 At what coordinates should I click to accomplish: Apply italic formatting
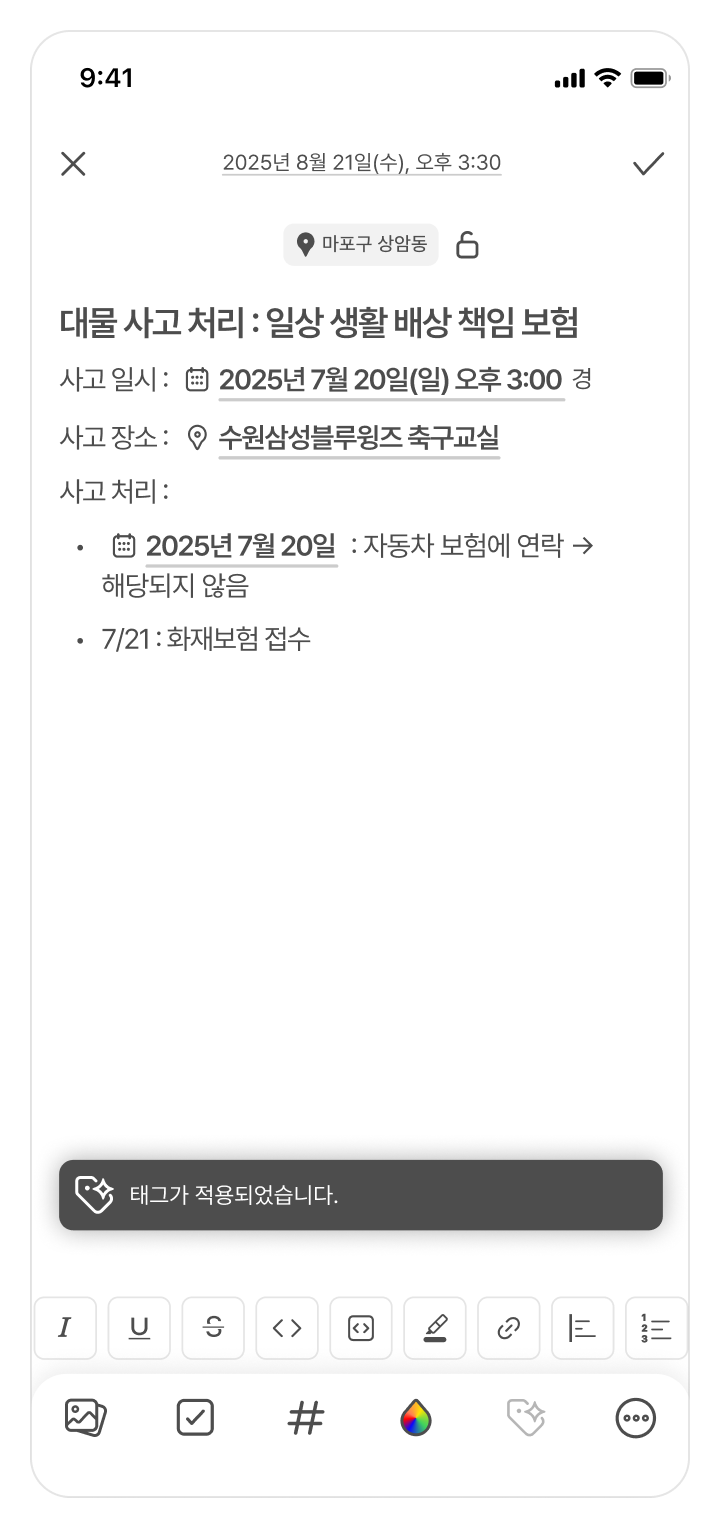click(65, 1328)
